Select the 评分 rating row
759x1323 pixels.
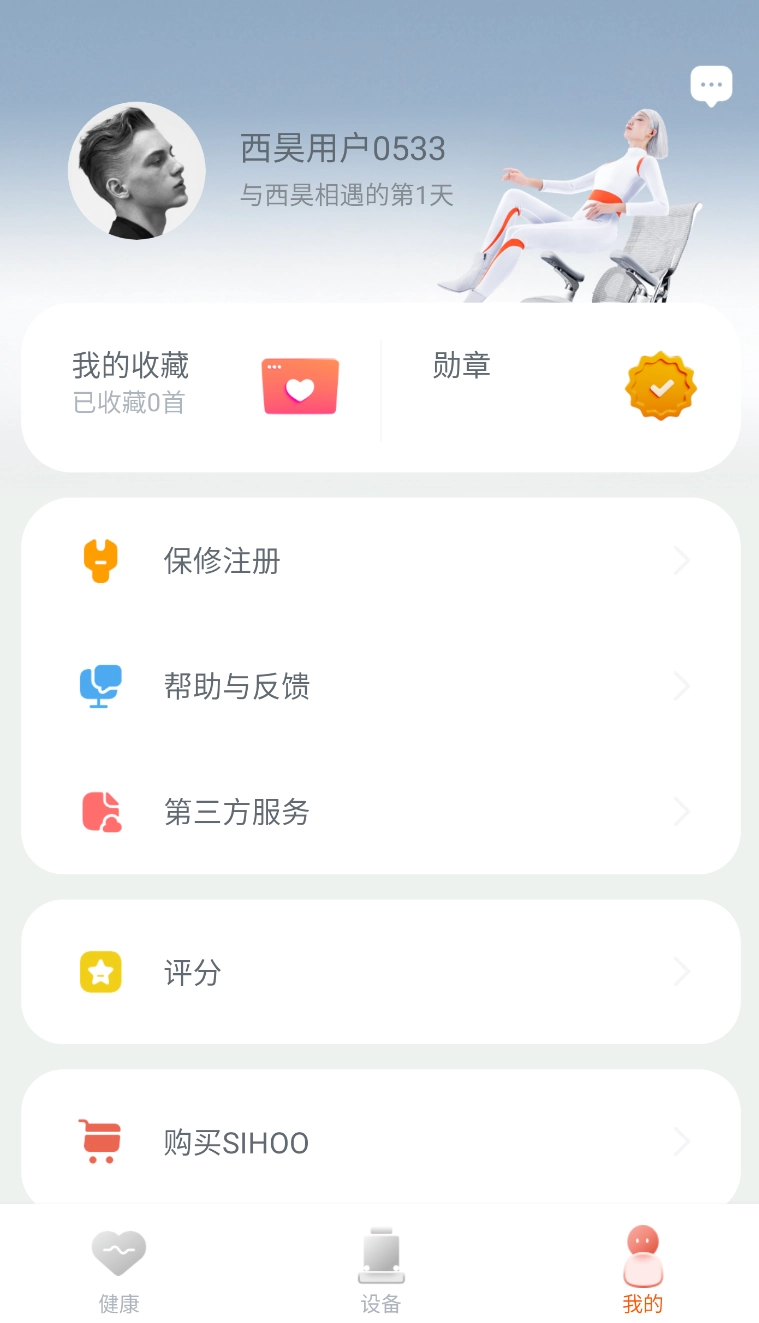380,972
